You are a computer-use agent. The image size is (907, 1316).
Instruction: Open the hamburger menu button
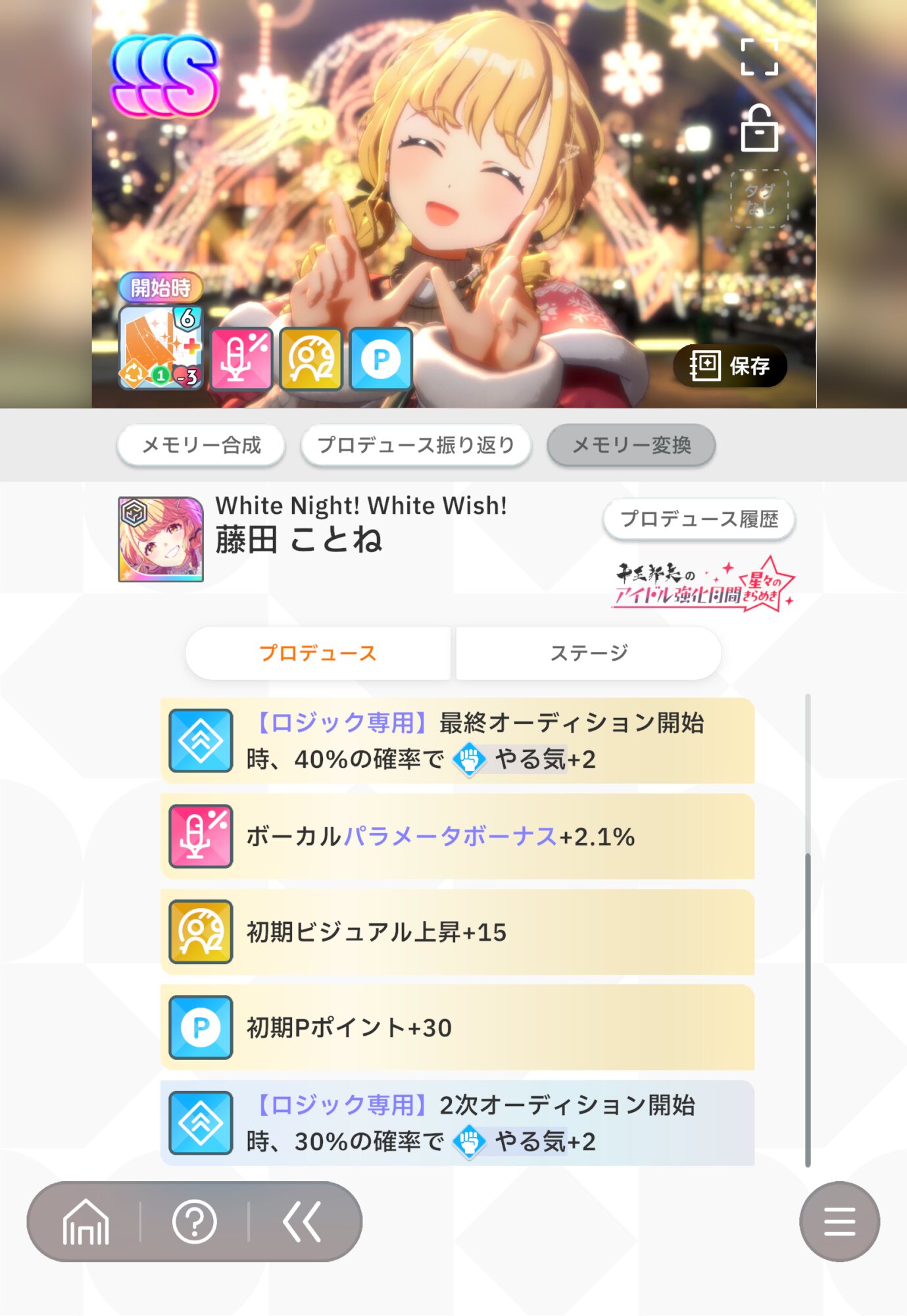point(839,1221)
